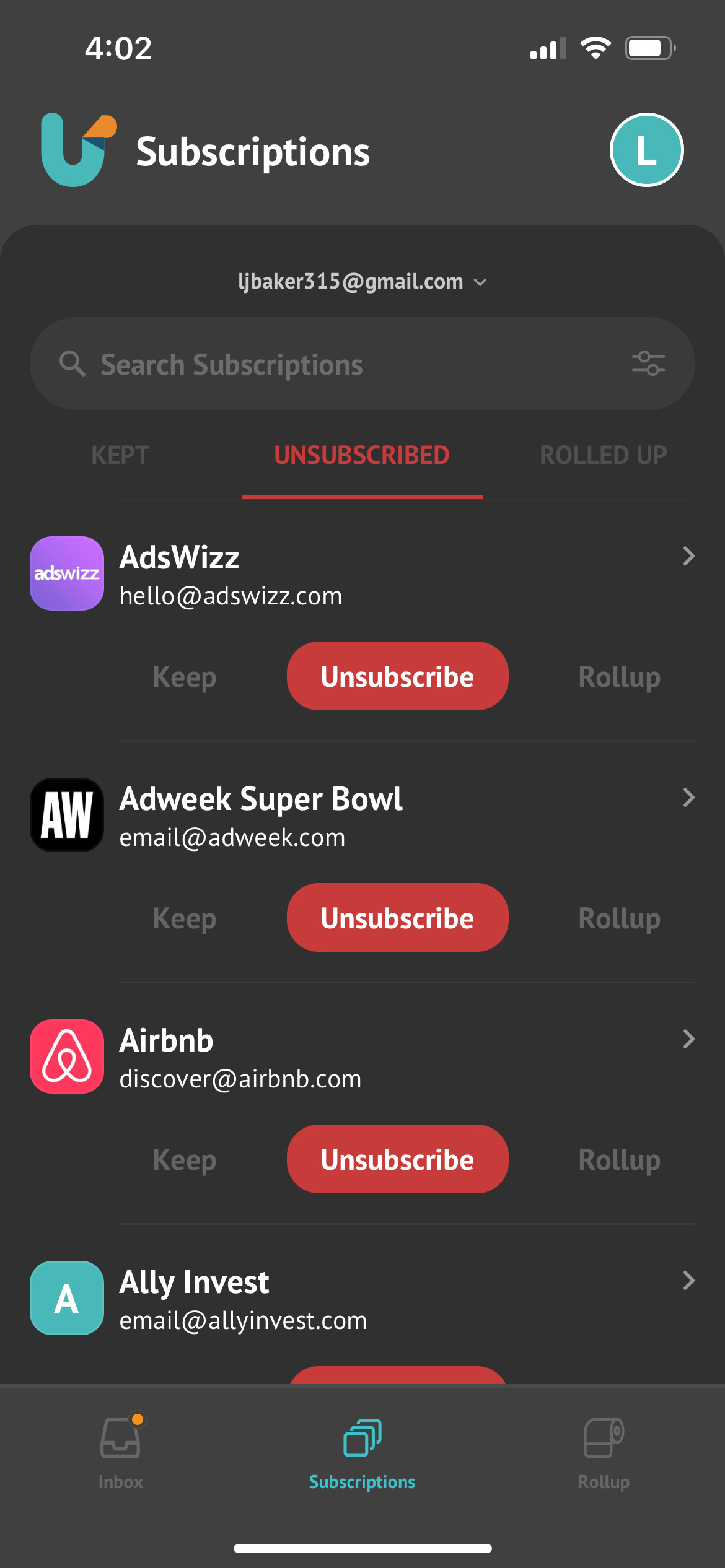
Task: Rollup the AdsWizz subscription
Action: point(619,677)
